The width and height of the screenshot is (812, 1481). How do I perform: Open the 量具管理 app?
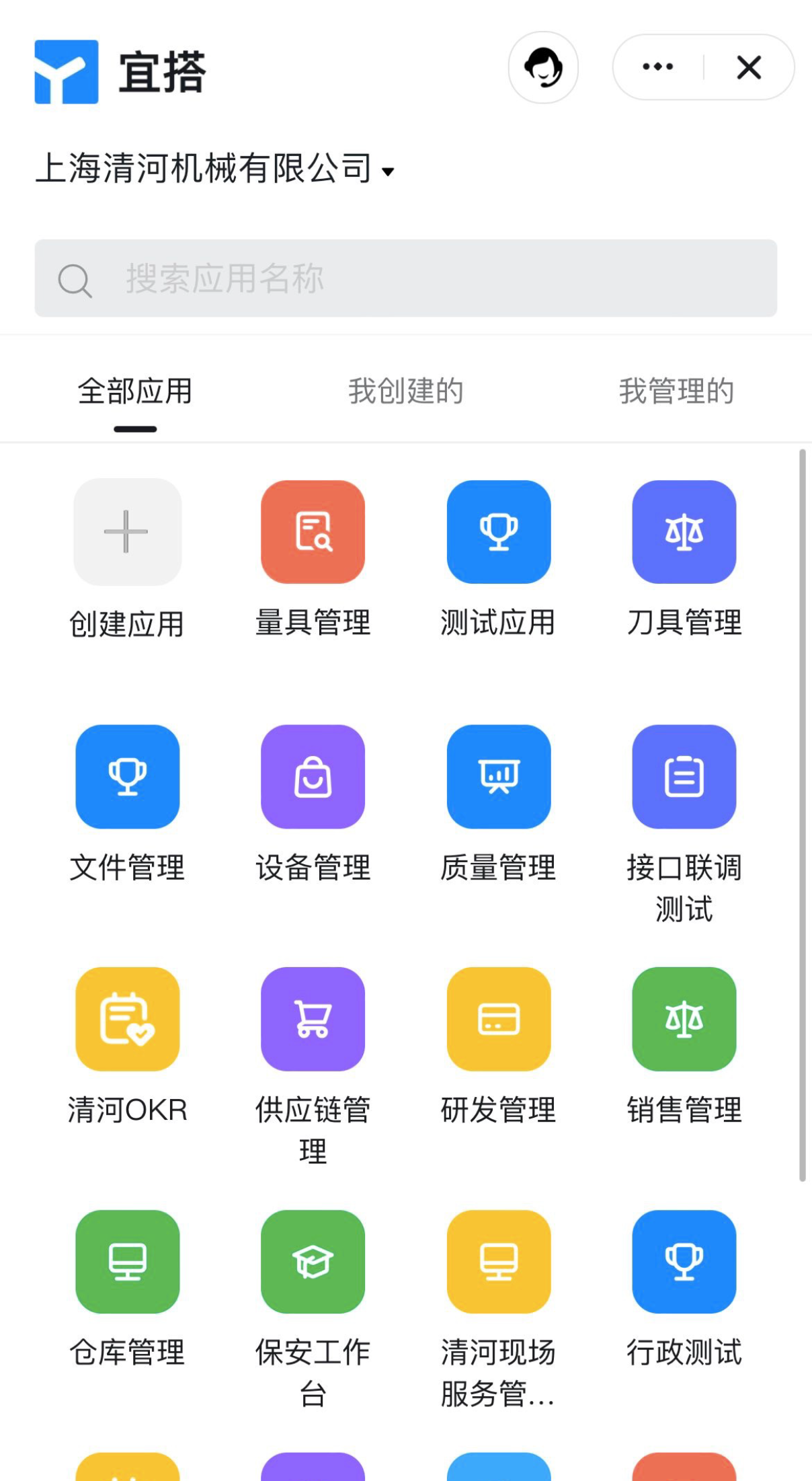[x=313, y=532]
